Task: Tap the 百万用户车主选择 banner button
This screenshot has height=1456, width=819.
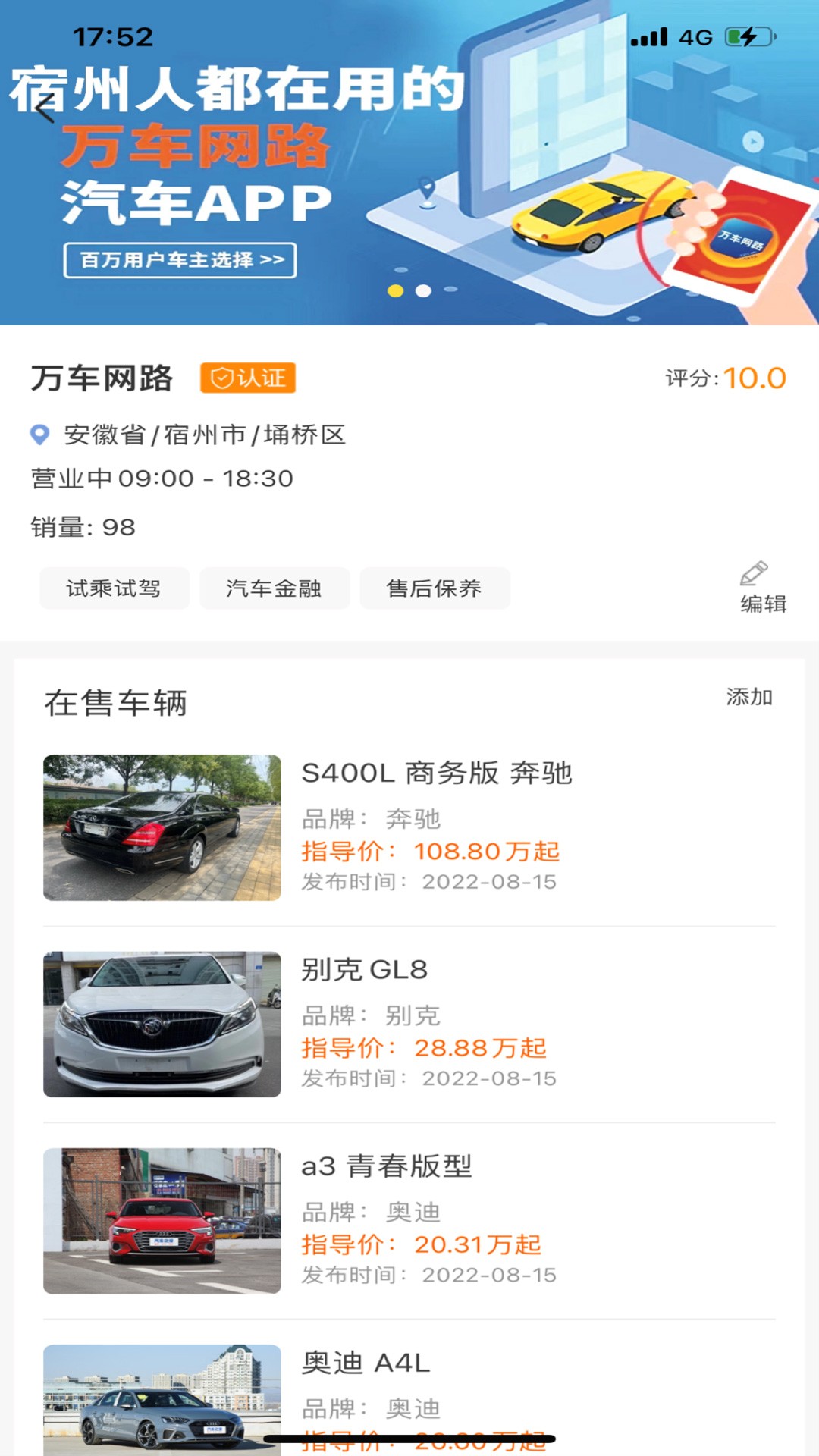Action: coord(178,259)
